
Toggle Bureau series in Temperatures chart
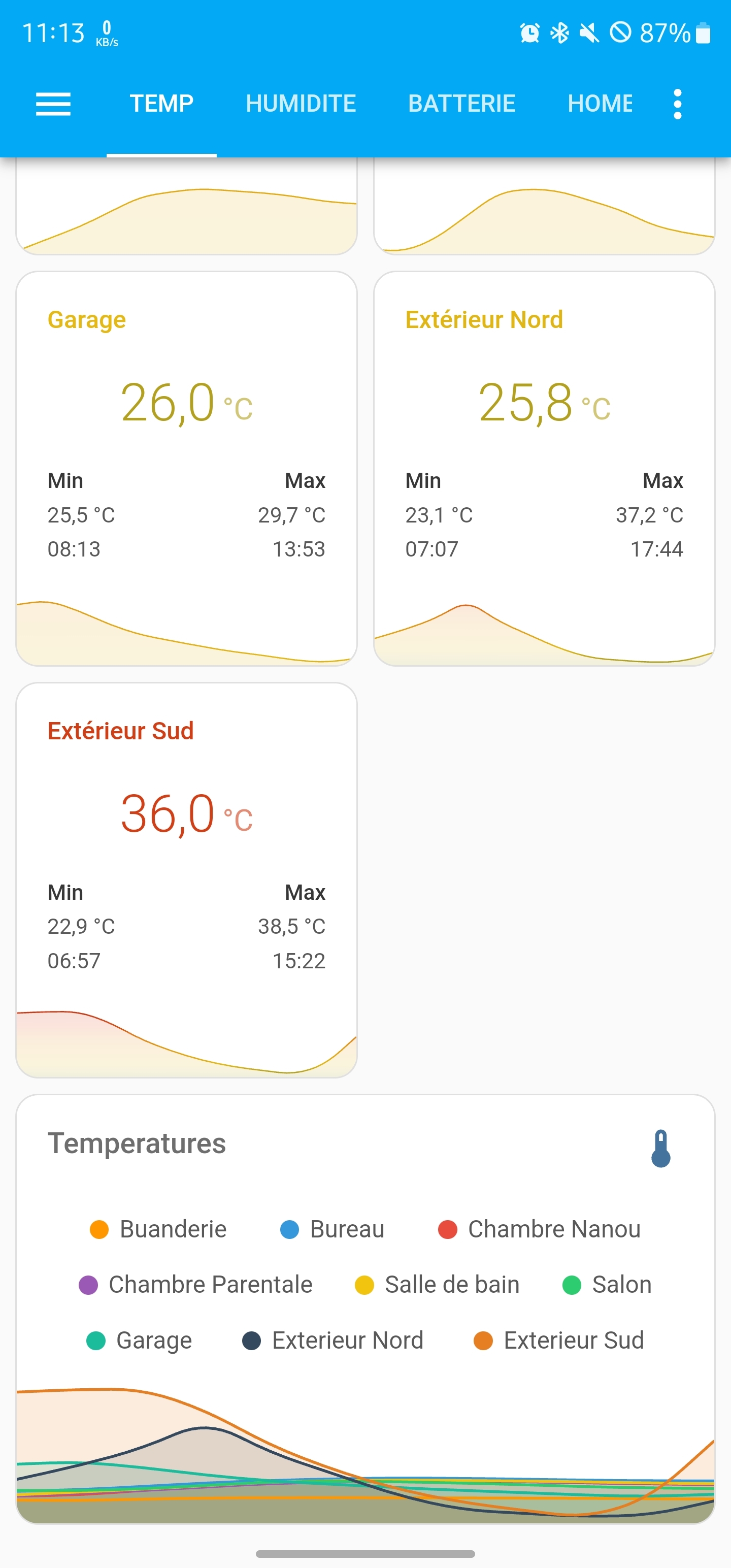click(x=333, y=1229)
